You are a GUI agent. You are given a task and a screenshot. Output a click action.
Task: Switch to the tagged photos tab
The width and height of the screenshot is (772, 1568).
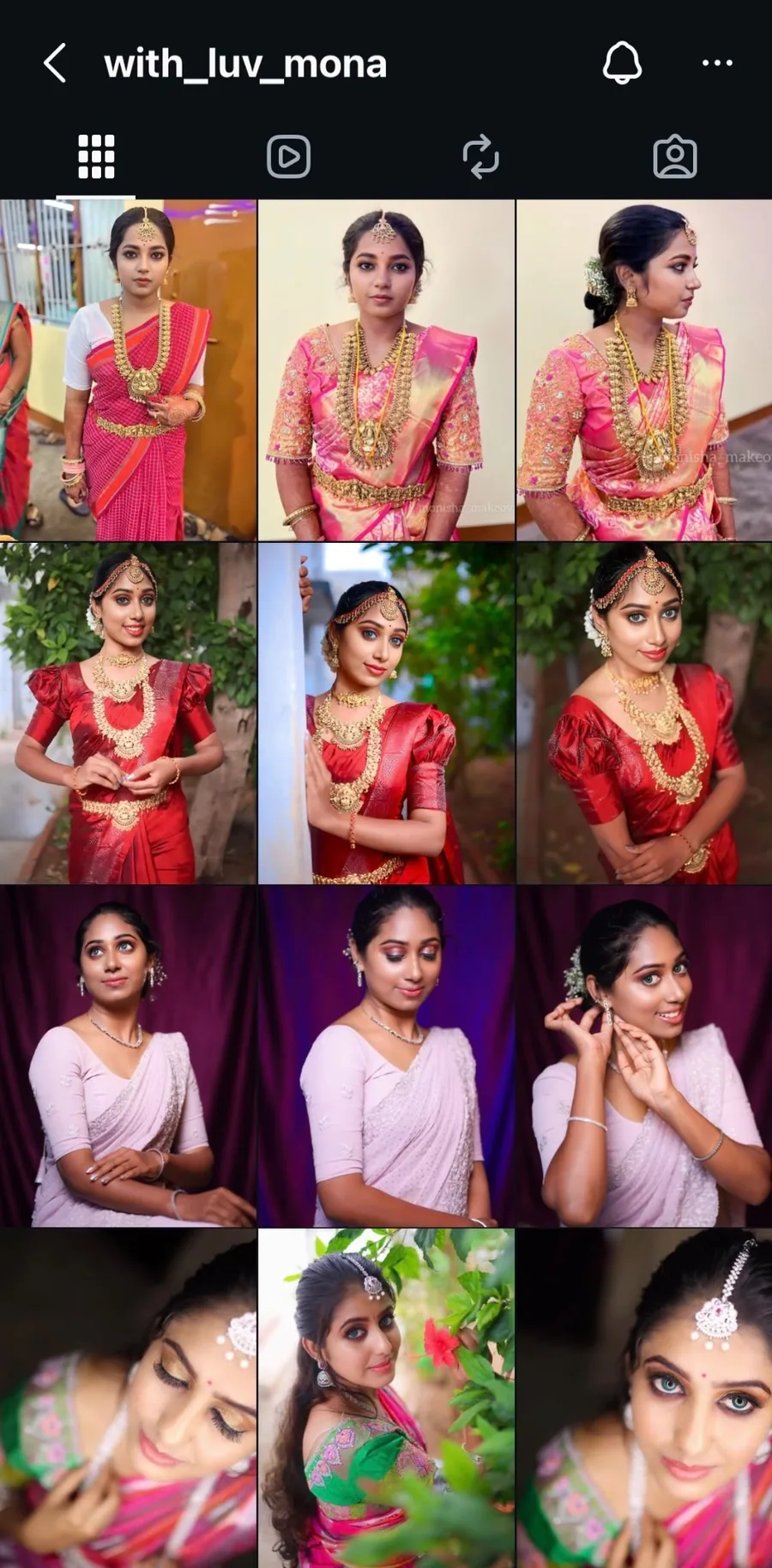click(x=675, y=157)
